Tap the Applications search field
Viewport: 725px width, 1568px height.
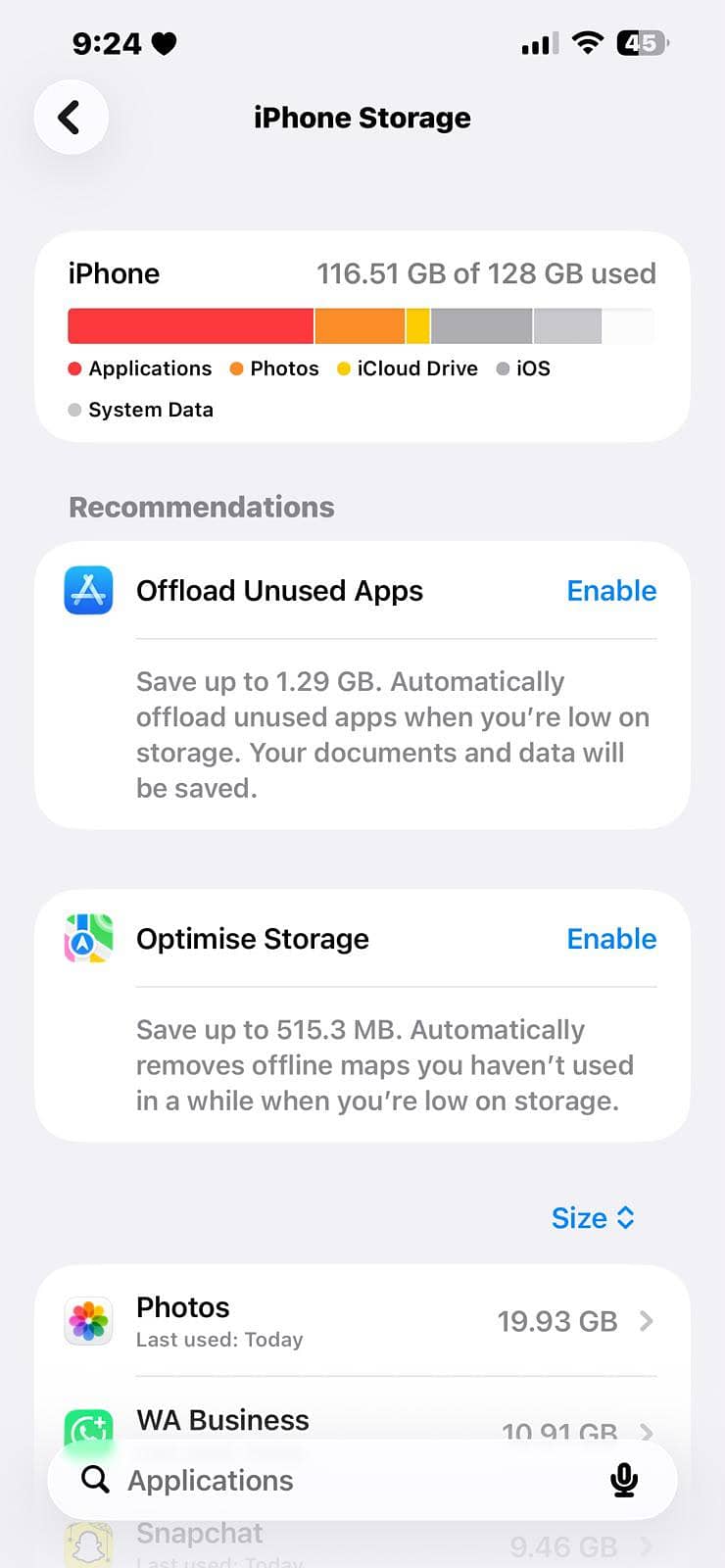pyautogui.click(x=343, y=1480)
